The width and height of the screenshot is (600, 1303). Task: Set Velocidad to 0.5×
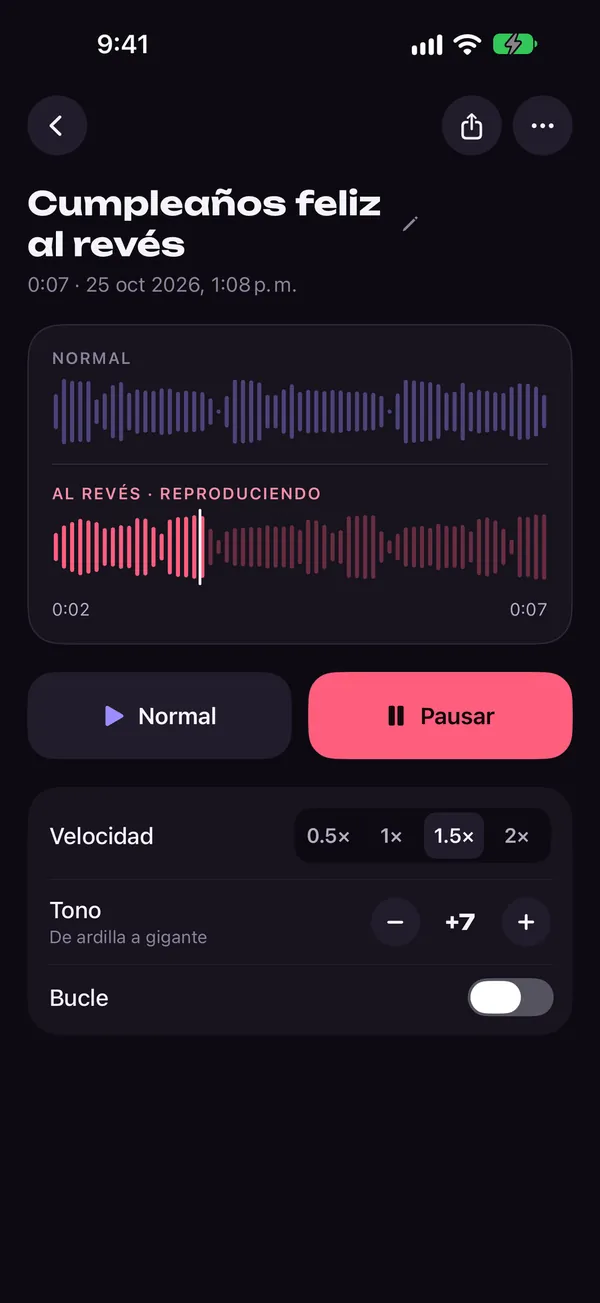328,836
